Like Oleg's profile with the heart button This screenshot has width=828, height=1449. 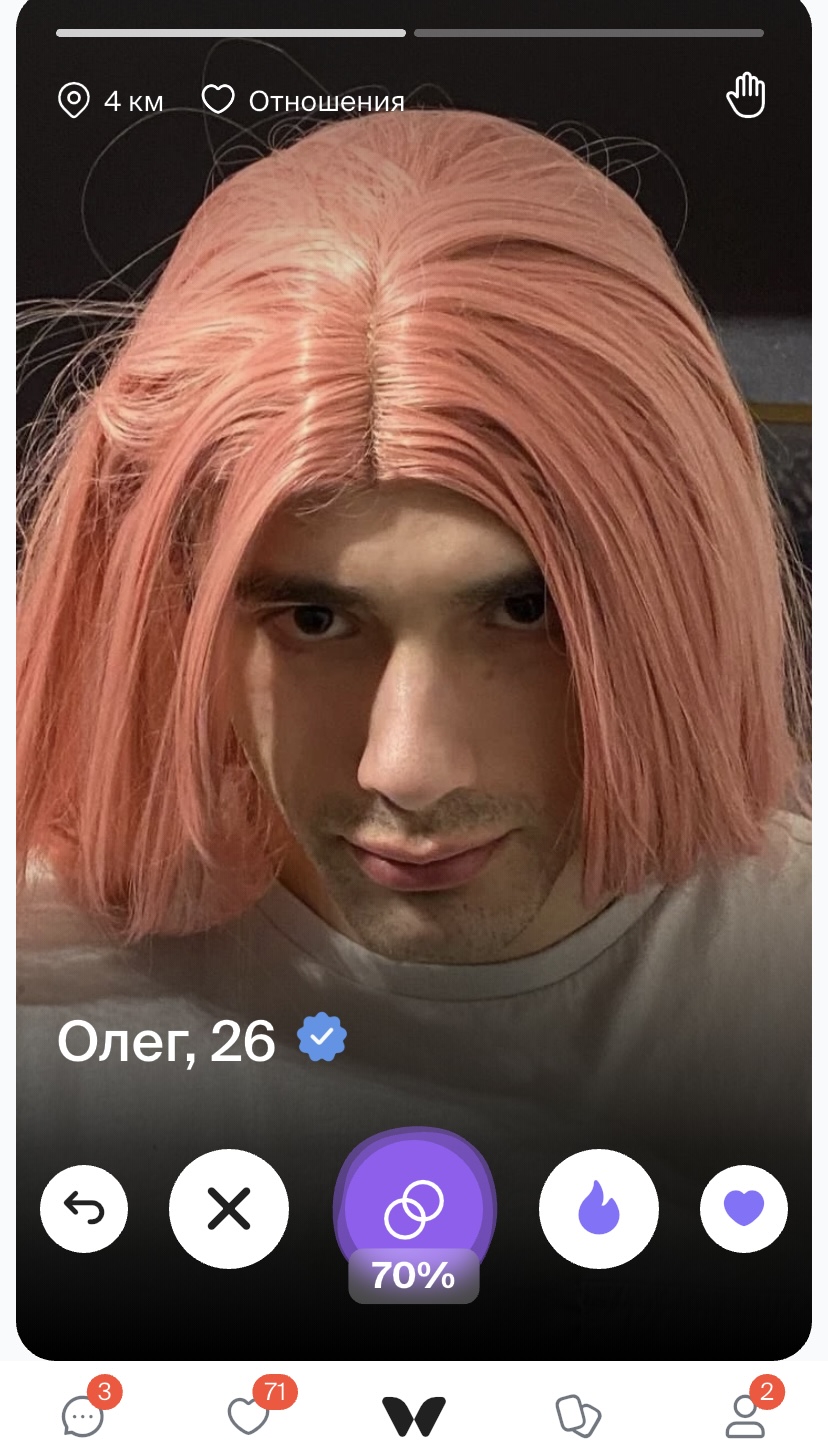[x=744, y=1209]
